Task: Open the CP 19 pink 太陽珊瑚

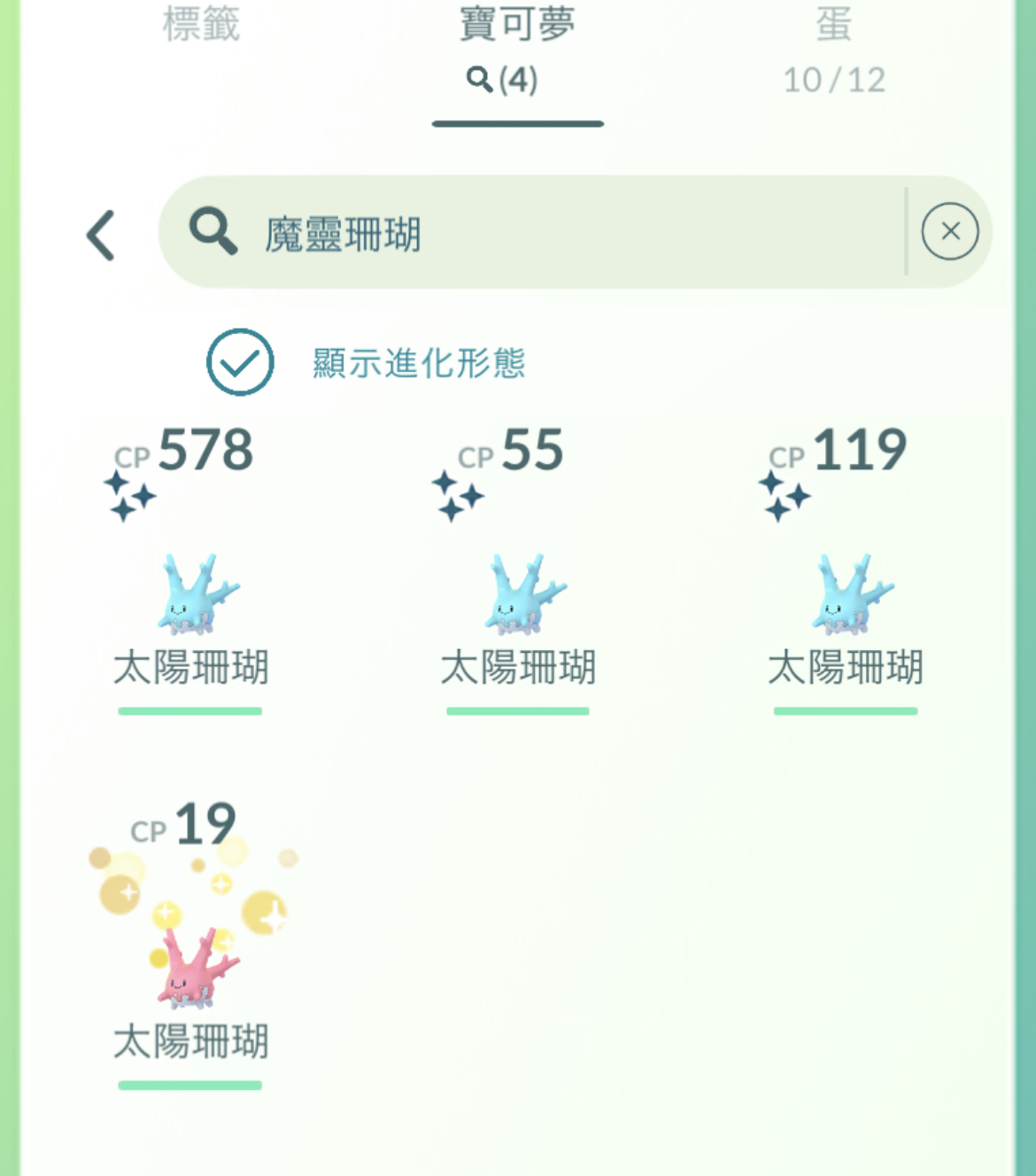Action: tap(190, 967)
